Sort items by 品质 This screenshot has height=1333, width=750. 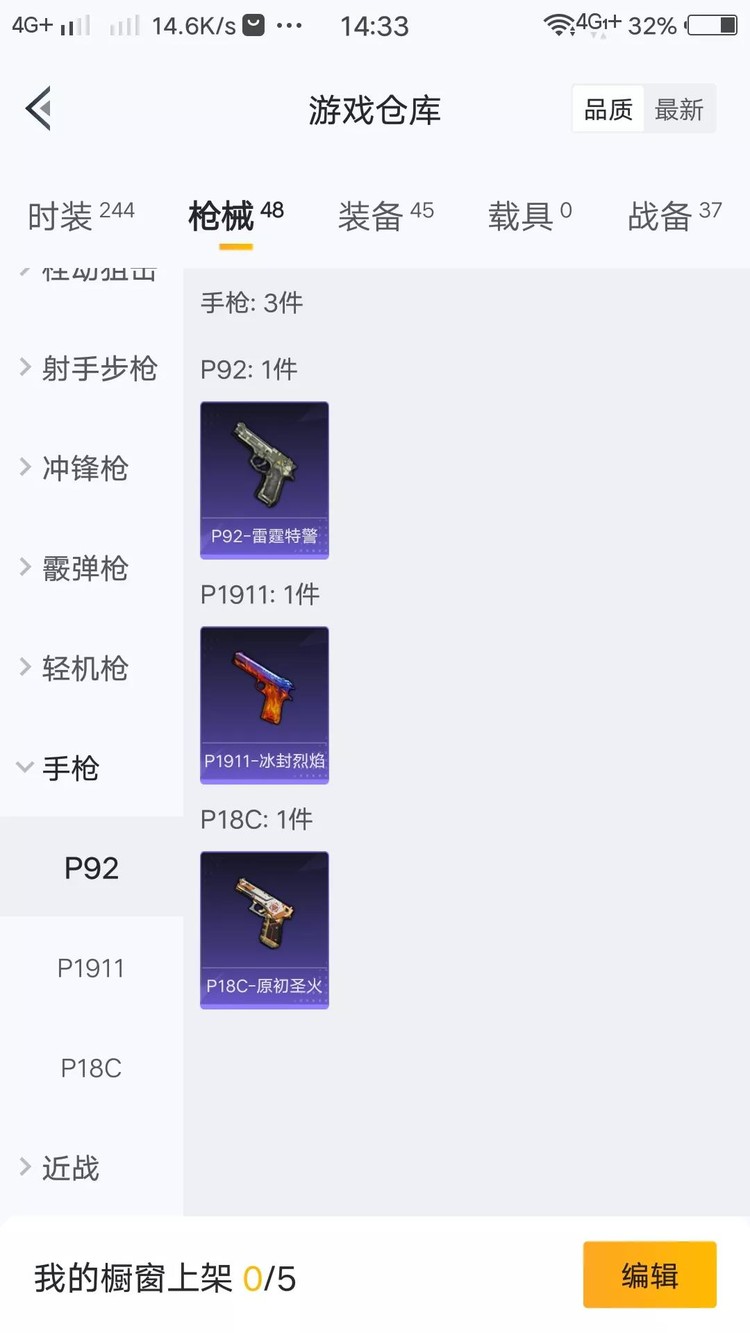[608, 110]
